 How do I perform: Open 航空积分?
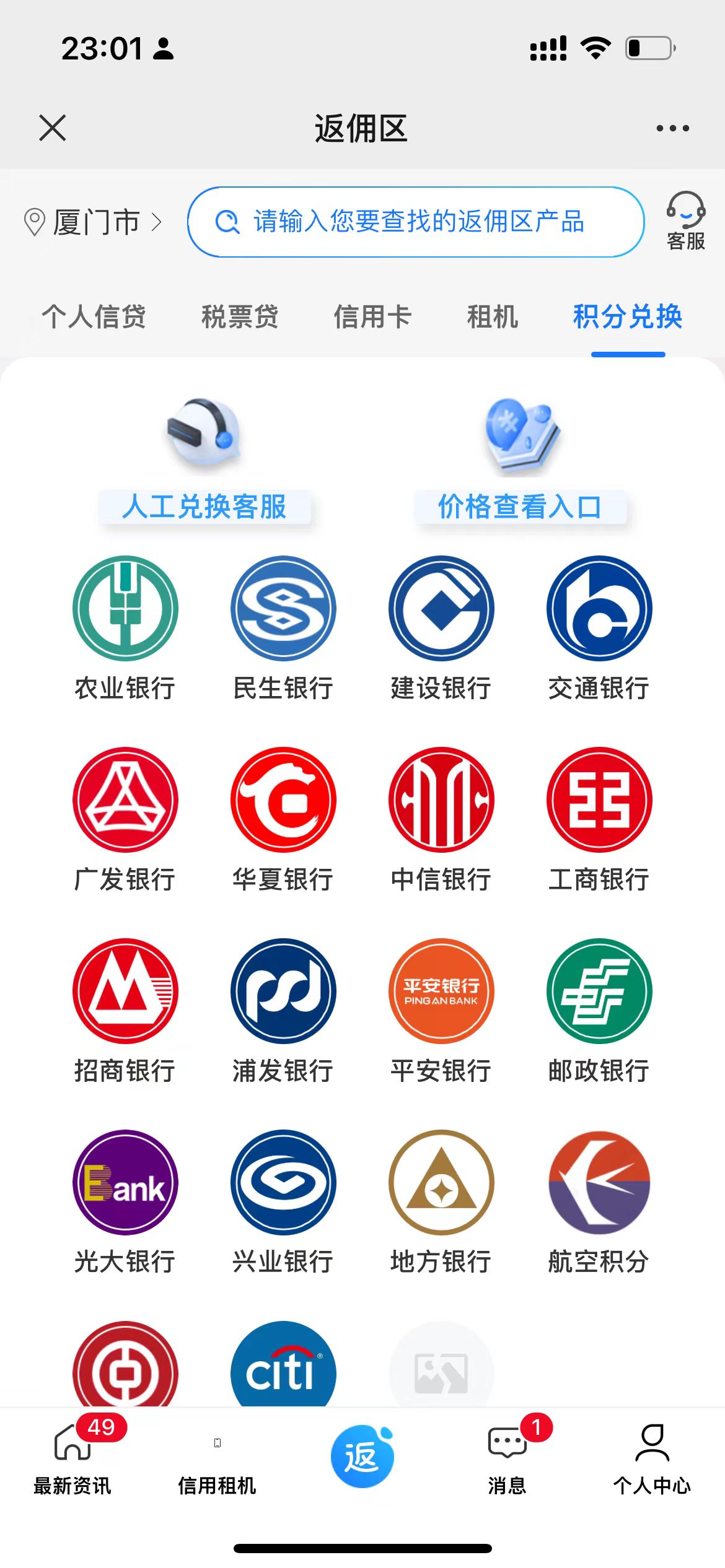(x=599, y=1201)
